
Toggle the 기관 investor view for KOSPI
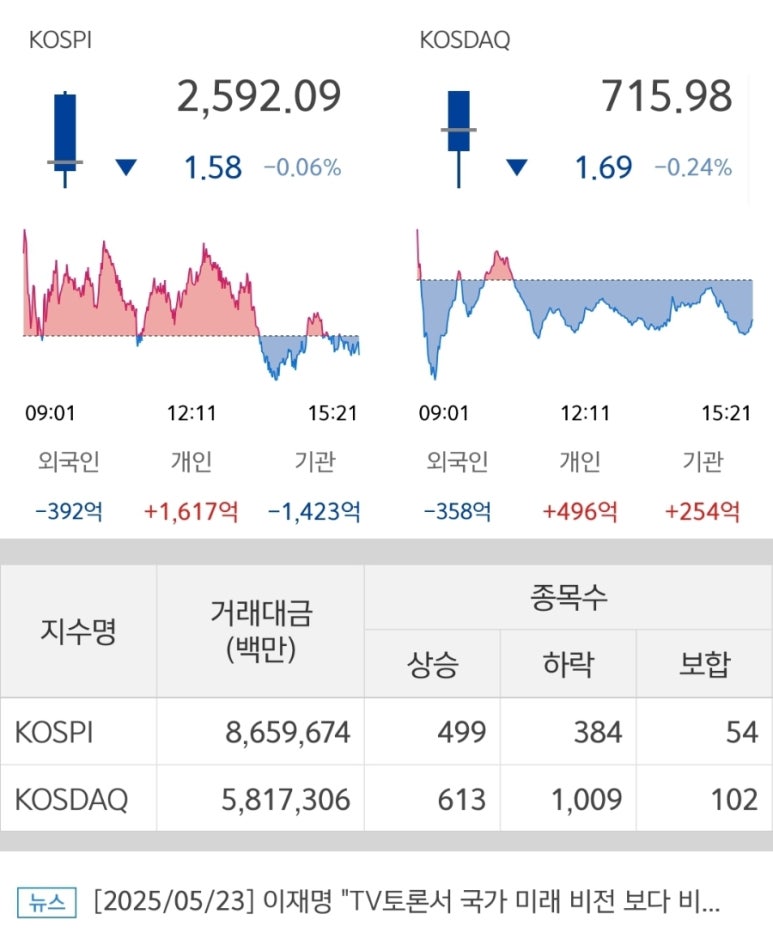pos(316,462)
